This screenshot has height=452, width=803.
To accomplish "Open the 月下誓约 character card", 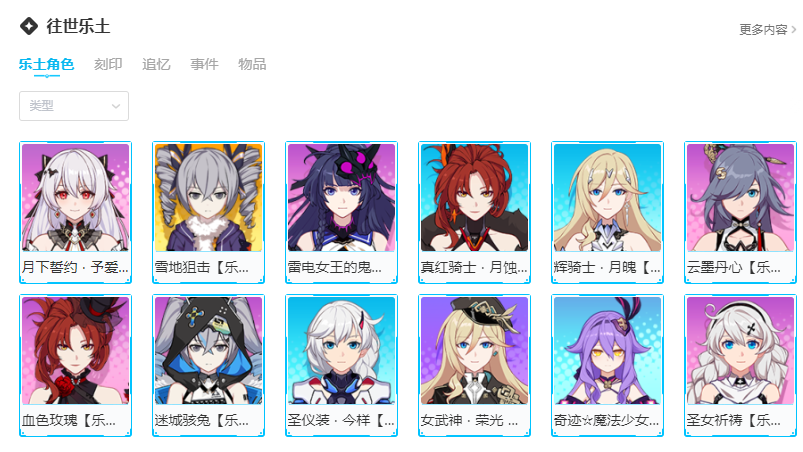I will click(x=75, y=210).
